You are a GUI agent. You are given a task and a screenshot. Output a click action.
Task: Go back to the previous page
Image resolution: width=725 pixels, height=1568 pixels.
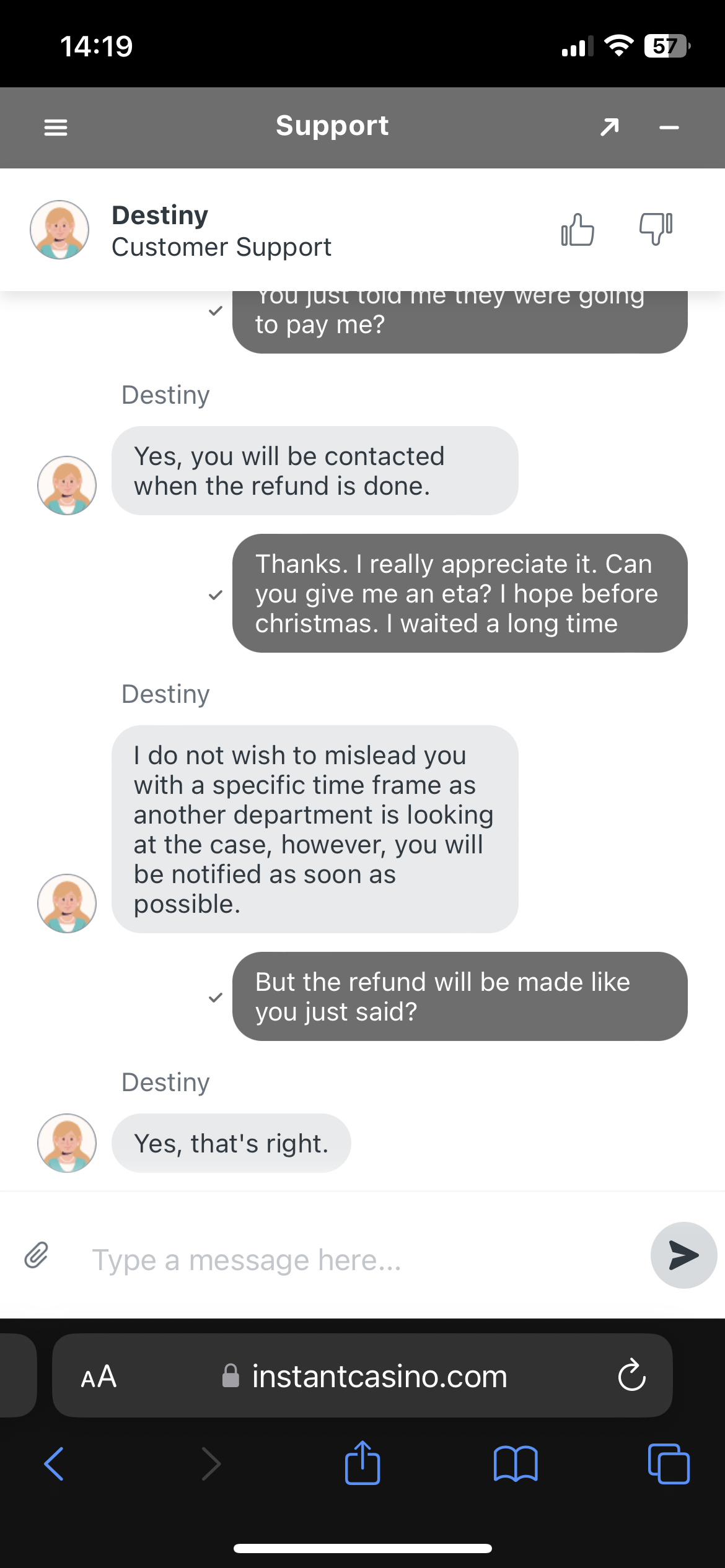click(x=55, y=1464)
